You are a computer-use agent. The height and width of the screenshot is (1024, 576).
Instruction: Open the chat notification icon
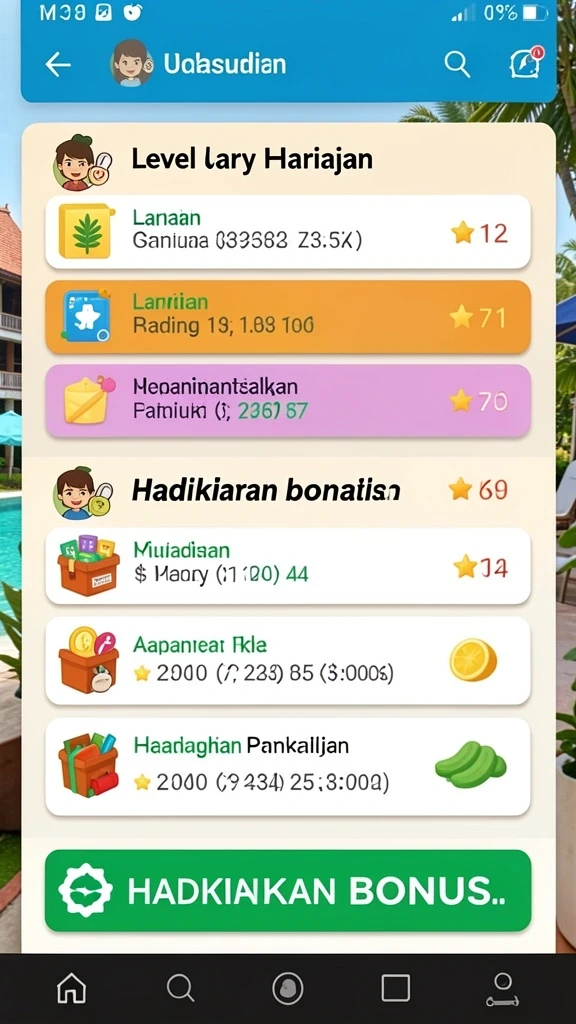tap(526, 63)
